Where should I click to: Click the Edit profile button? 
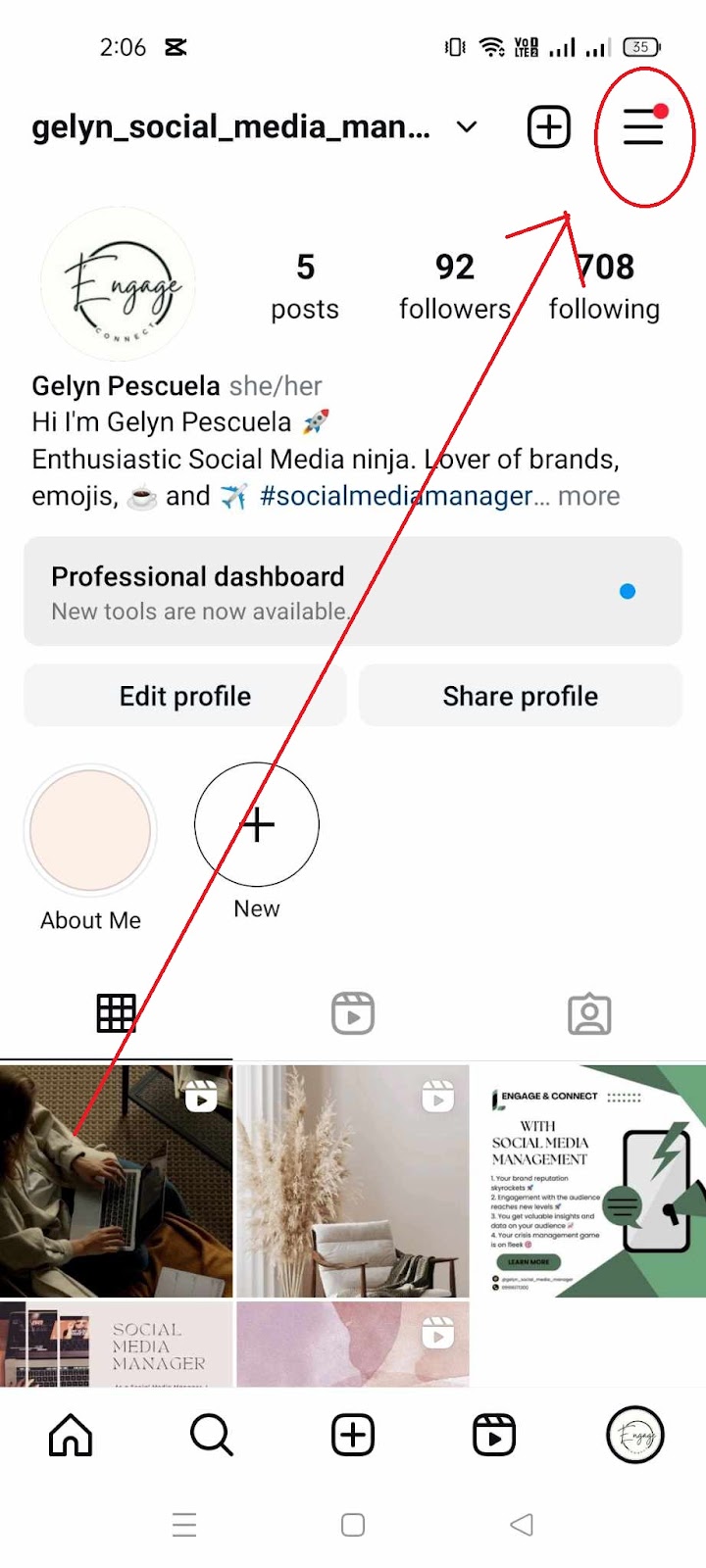[184, 695]
